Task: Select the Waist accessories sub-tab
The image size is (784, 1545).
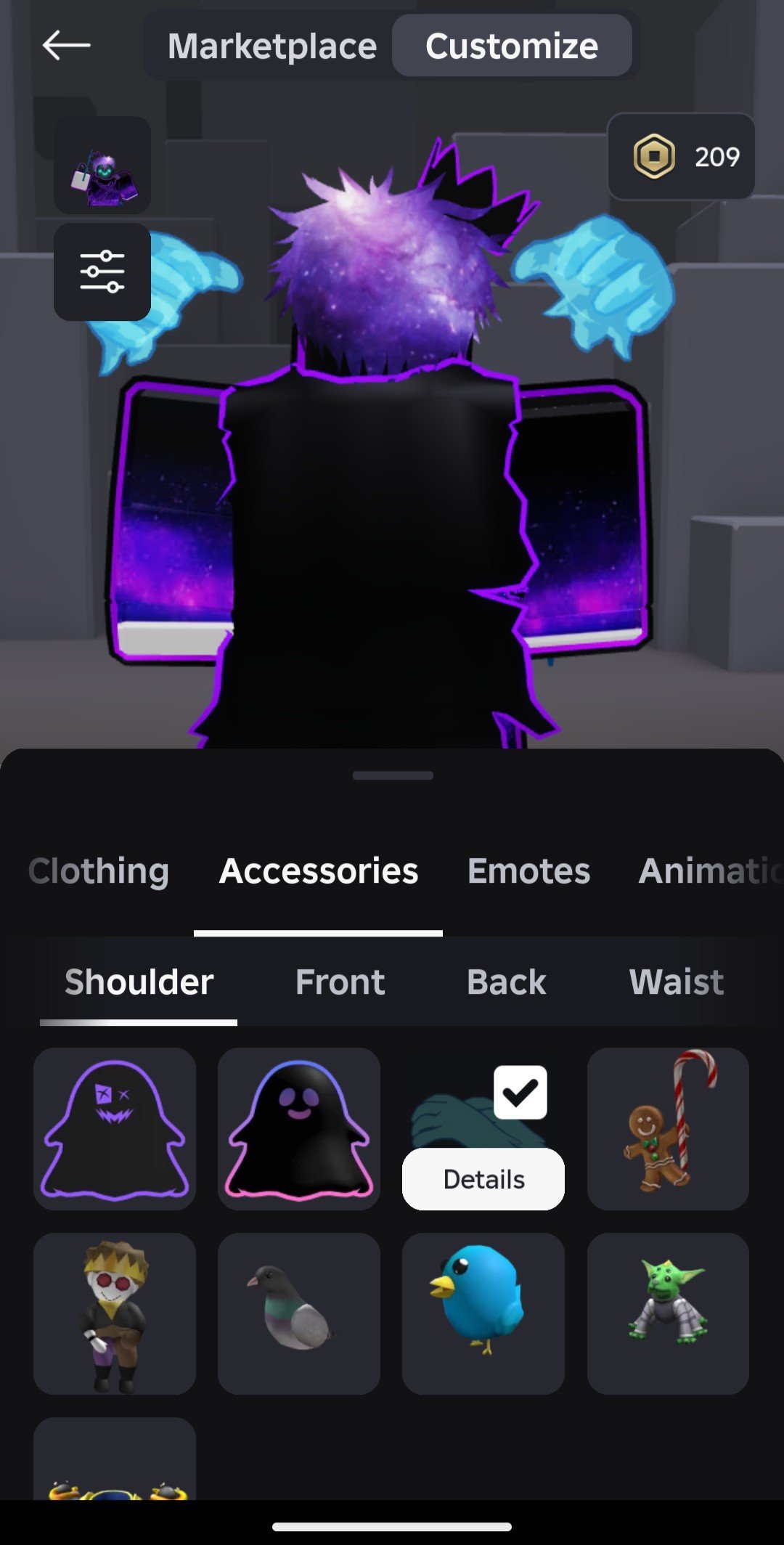Action: pyautogui.click(x=676, y=982)
